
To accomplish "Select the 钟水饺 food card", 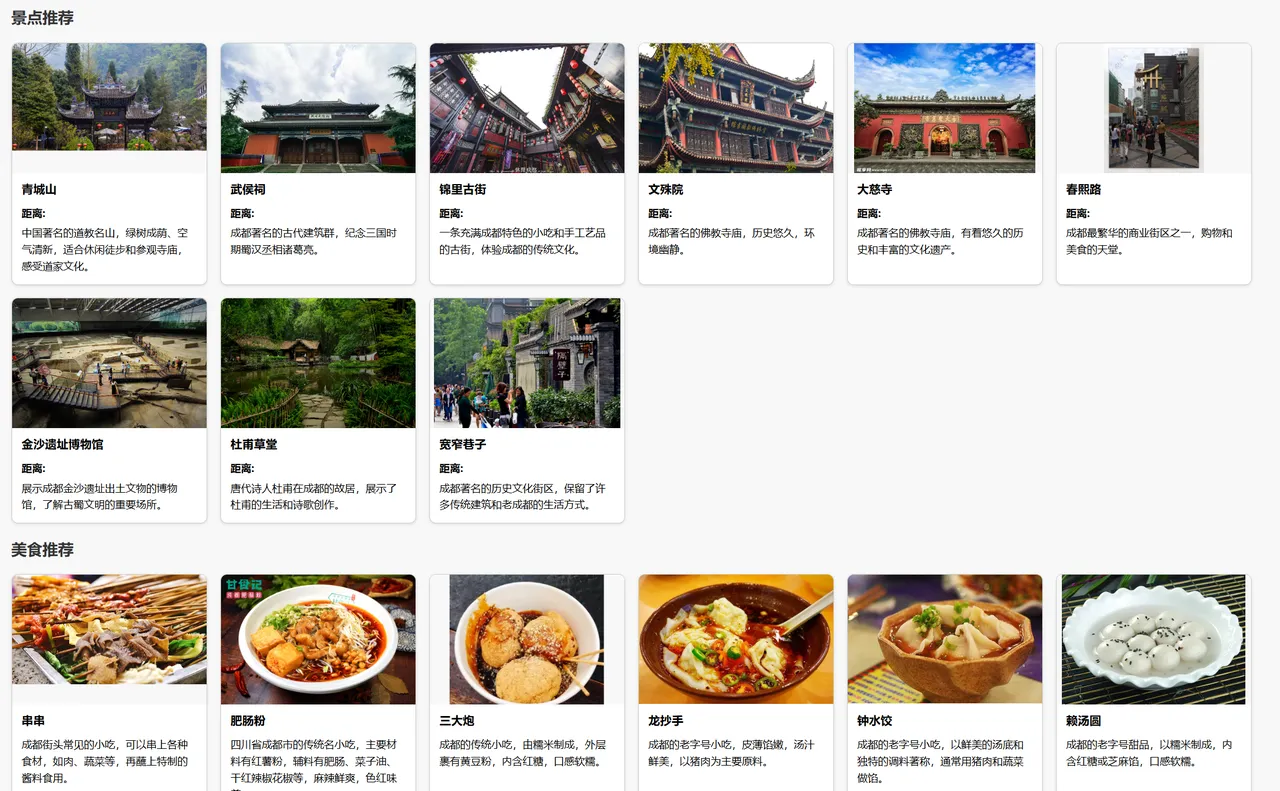I will point(945,682).
